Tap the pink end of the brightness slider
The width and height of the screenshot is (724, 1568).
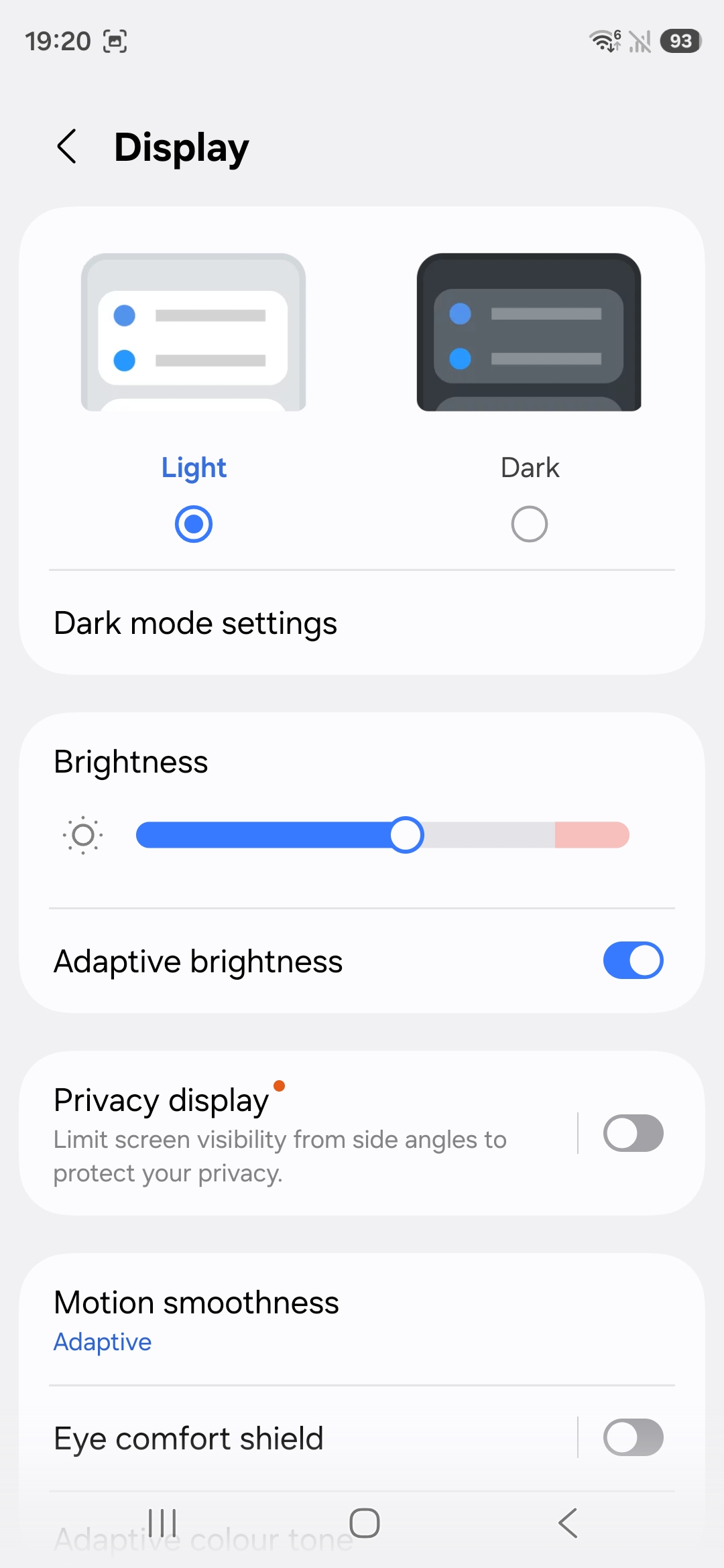pyautogui.click(x=593, y=835)
